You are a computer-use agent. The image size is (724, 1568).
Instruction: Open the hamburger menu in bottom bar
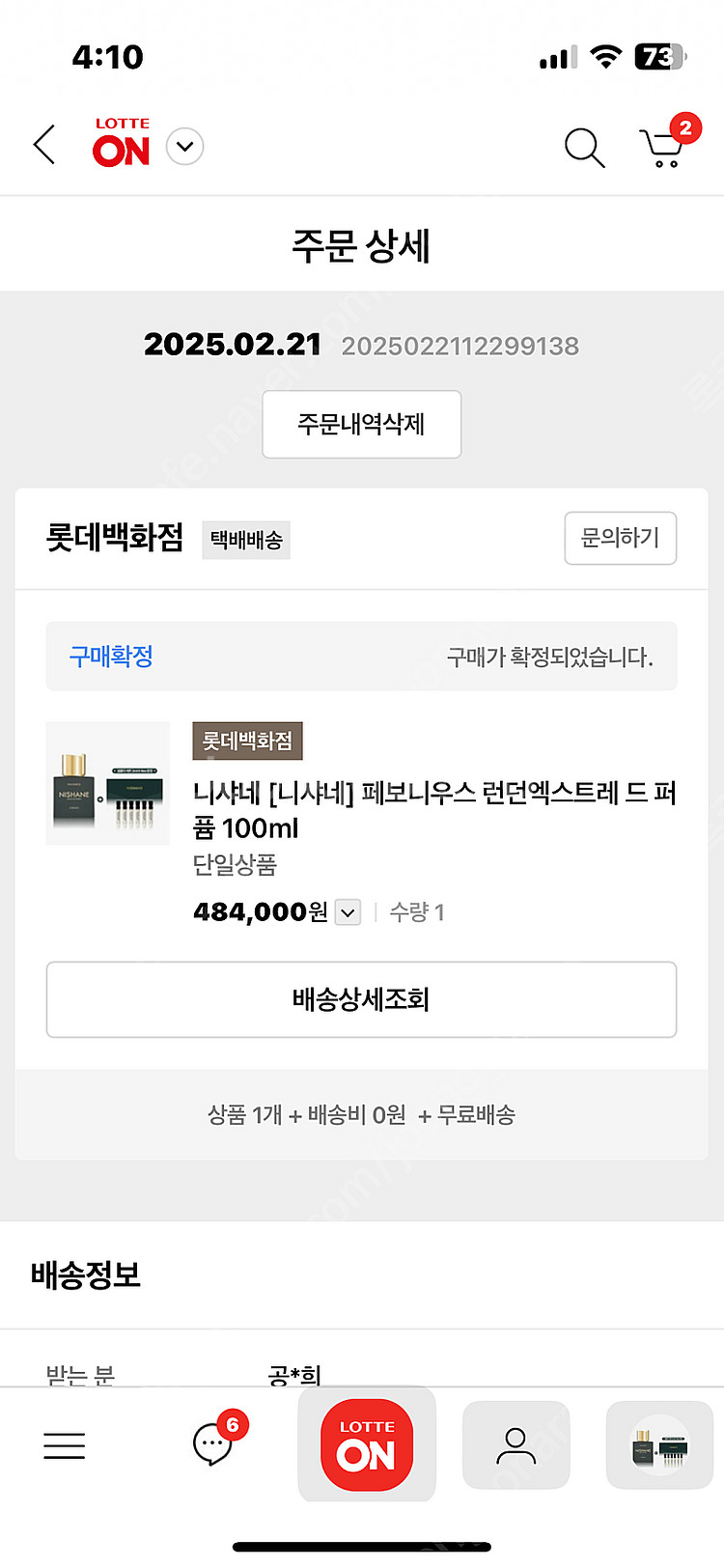pyautogui.click(x=65, y=1445)
